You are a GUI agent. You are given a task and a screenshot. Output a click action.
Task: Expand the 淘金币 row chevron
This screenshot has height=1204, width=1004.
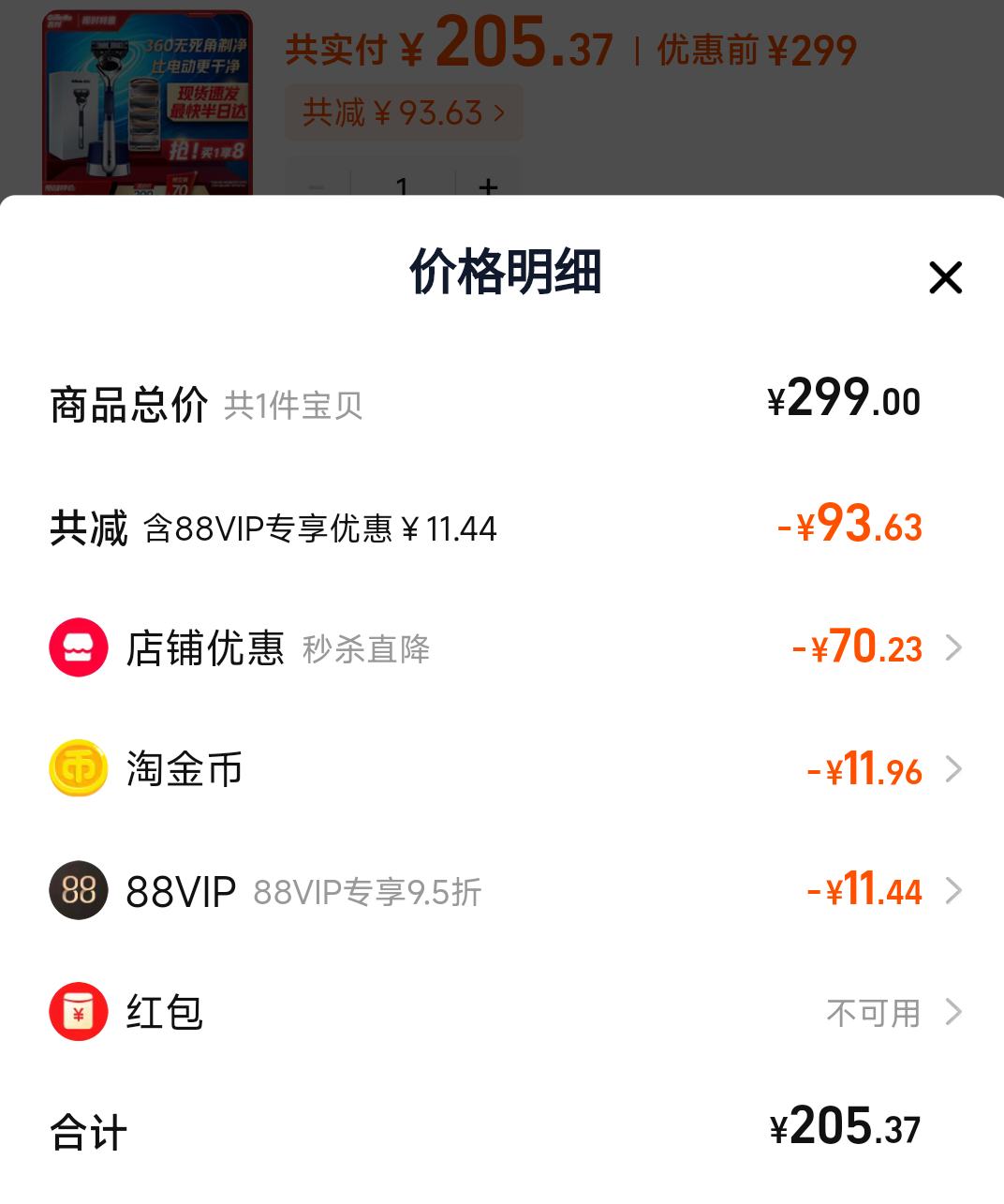coord(953,769)
